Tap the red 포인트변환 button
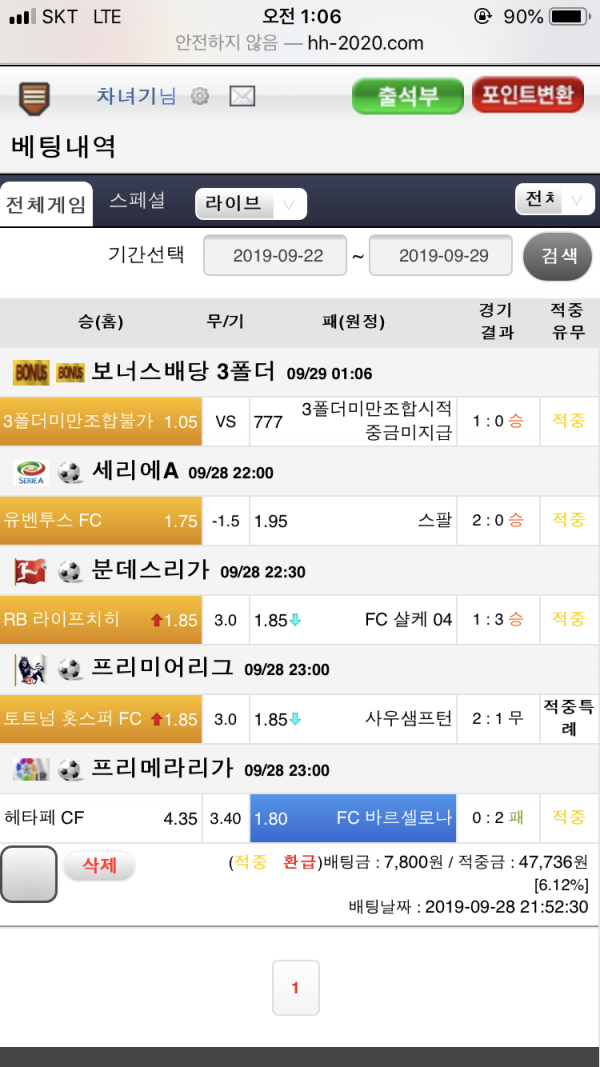Screen dimensions: 600x1067 pos(528,95)
